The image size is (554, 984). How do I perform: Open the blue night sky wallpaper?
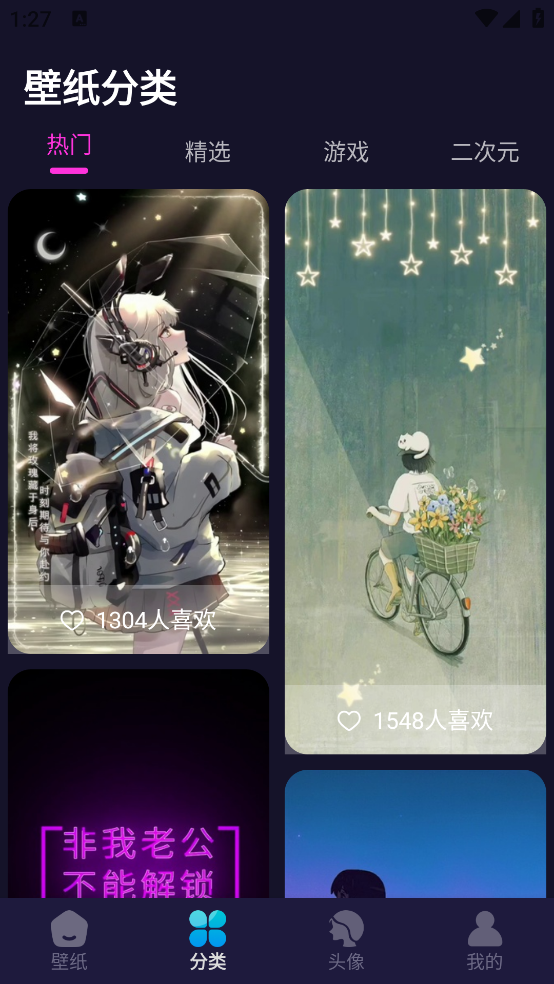click(415, 834)
